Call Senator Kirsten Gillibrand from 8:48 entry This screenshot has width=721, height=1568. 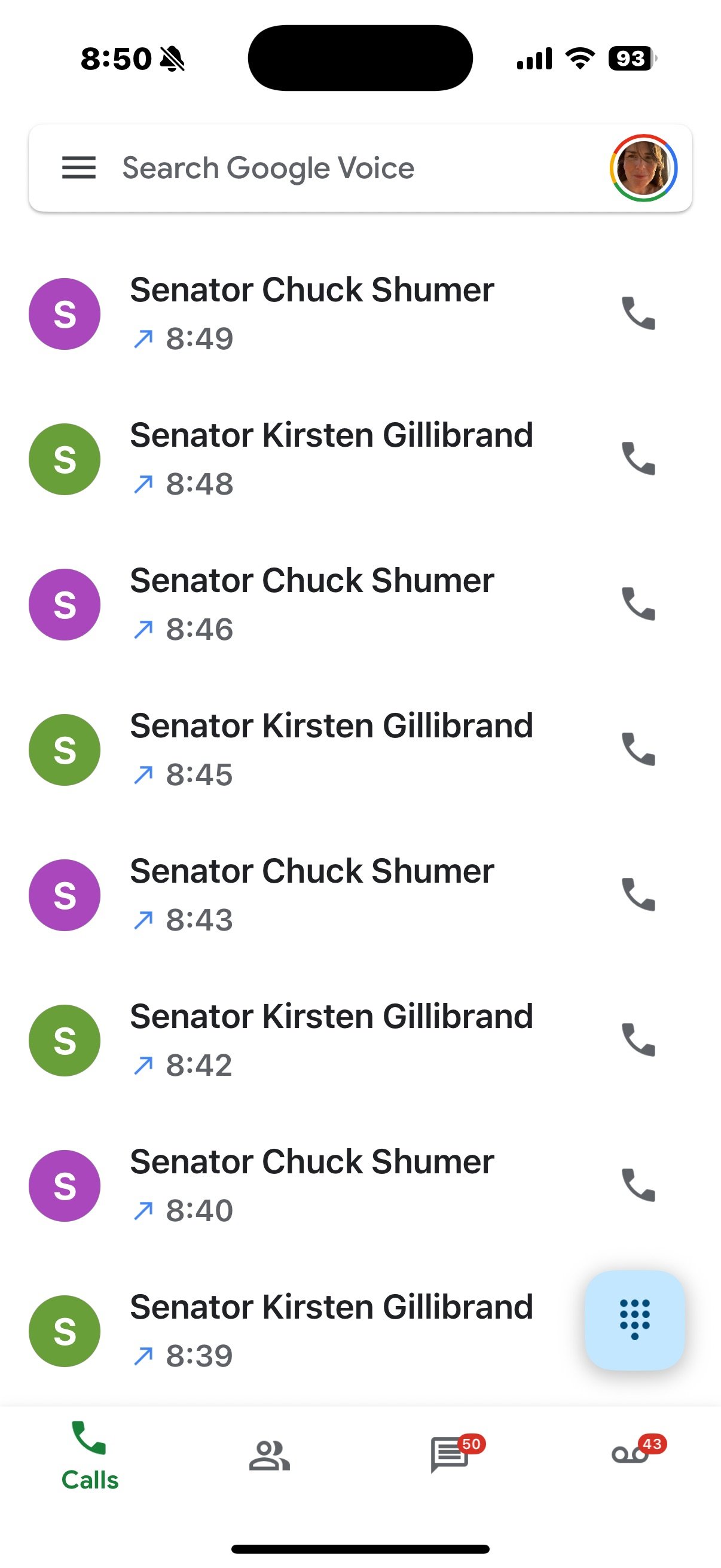[638, 458]
